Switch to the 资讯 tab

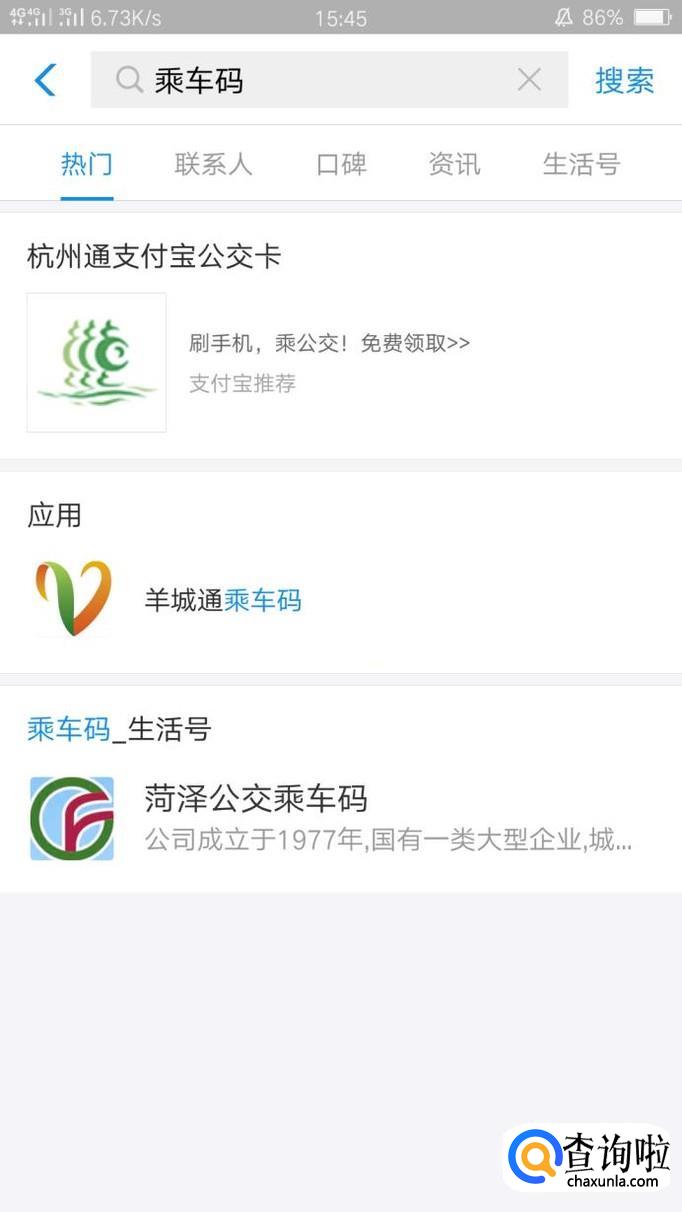[455, 164]
